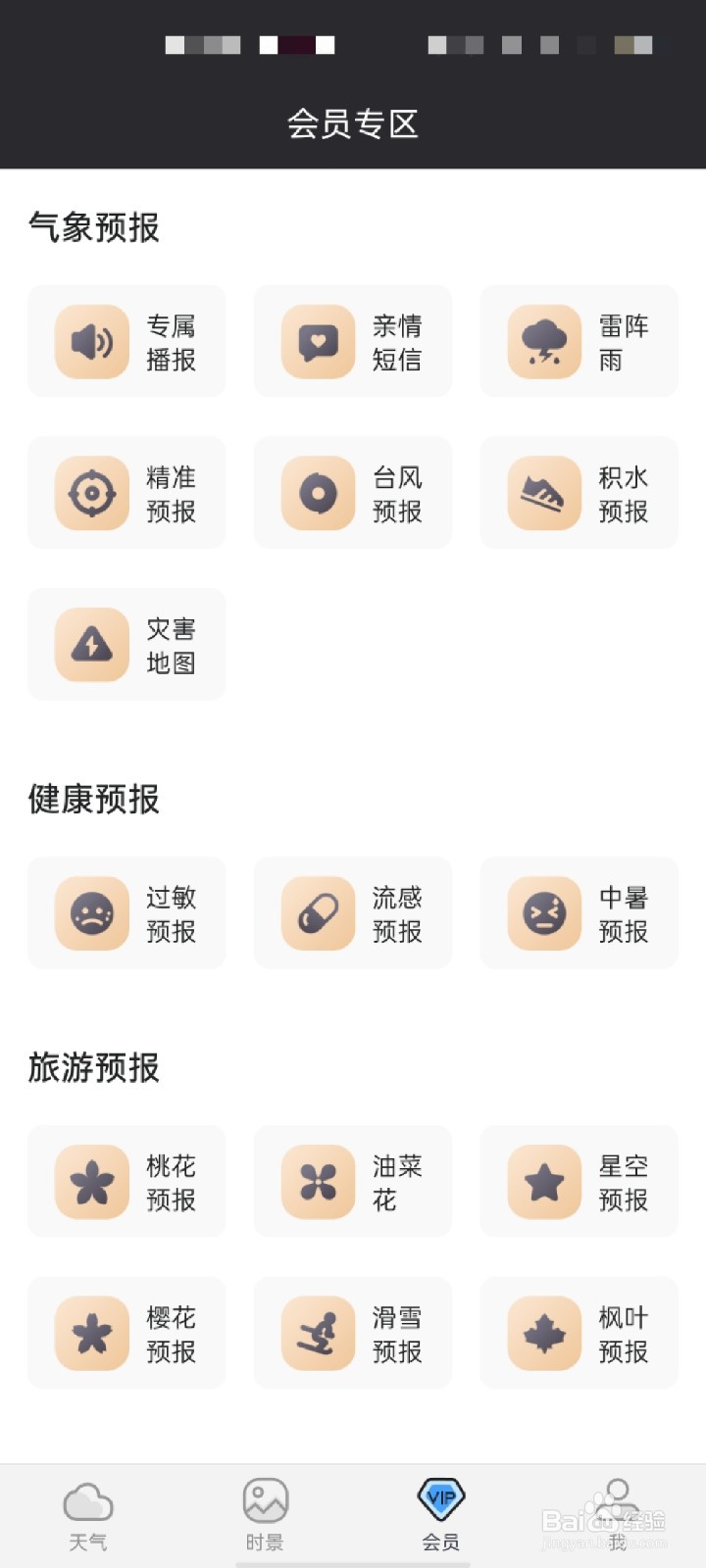Viewport: 706px width, 1568px height.
Task: Select the 雷阵雨 forecast card
Action: (x=580, y=341)
